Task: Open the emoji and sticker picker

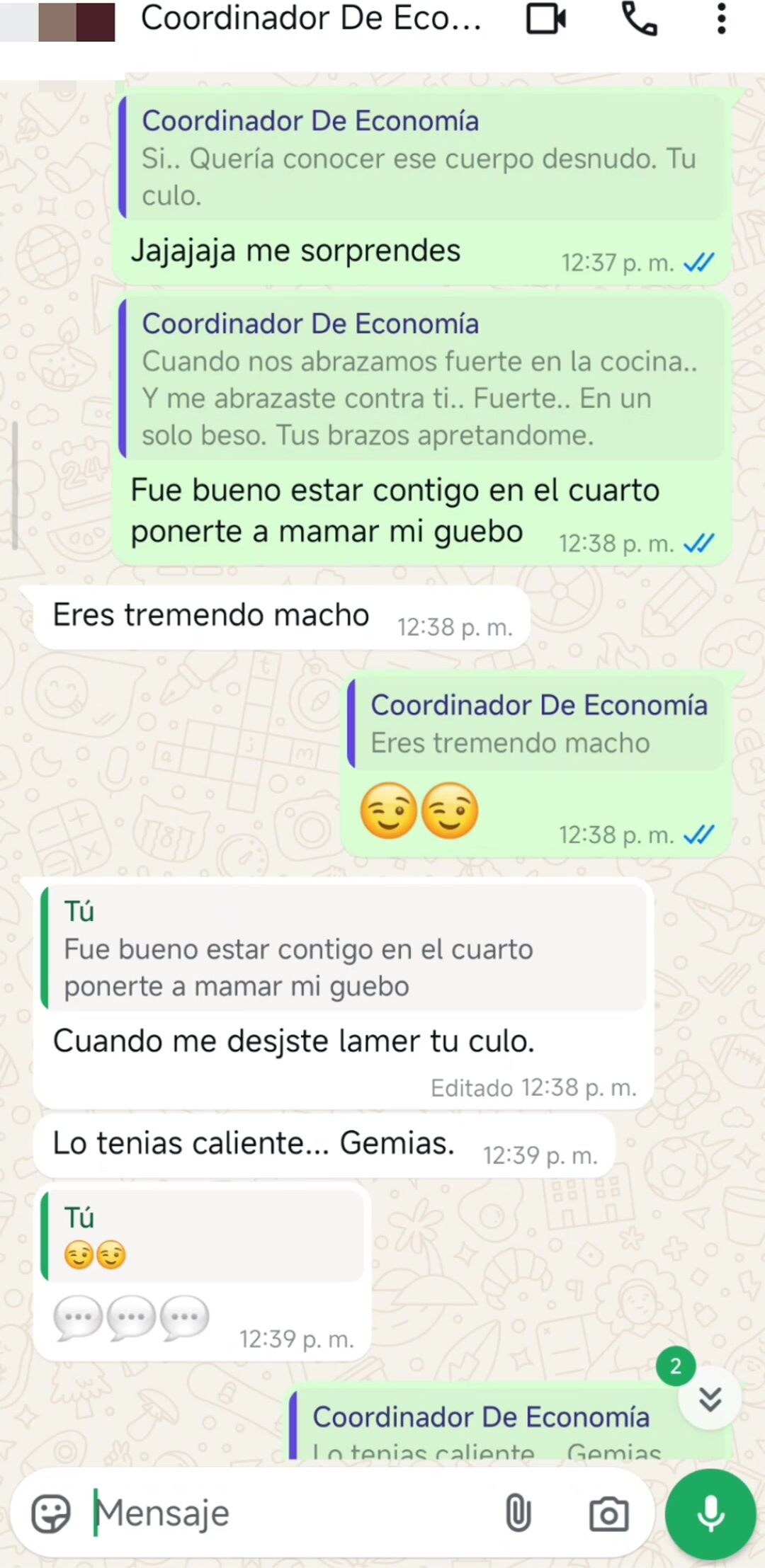Action: pyautogui.click(x=51, y=1513)
